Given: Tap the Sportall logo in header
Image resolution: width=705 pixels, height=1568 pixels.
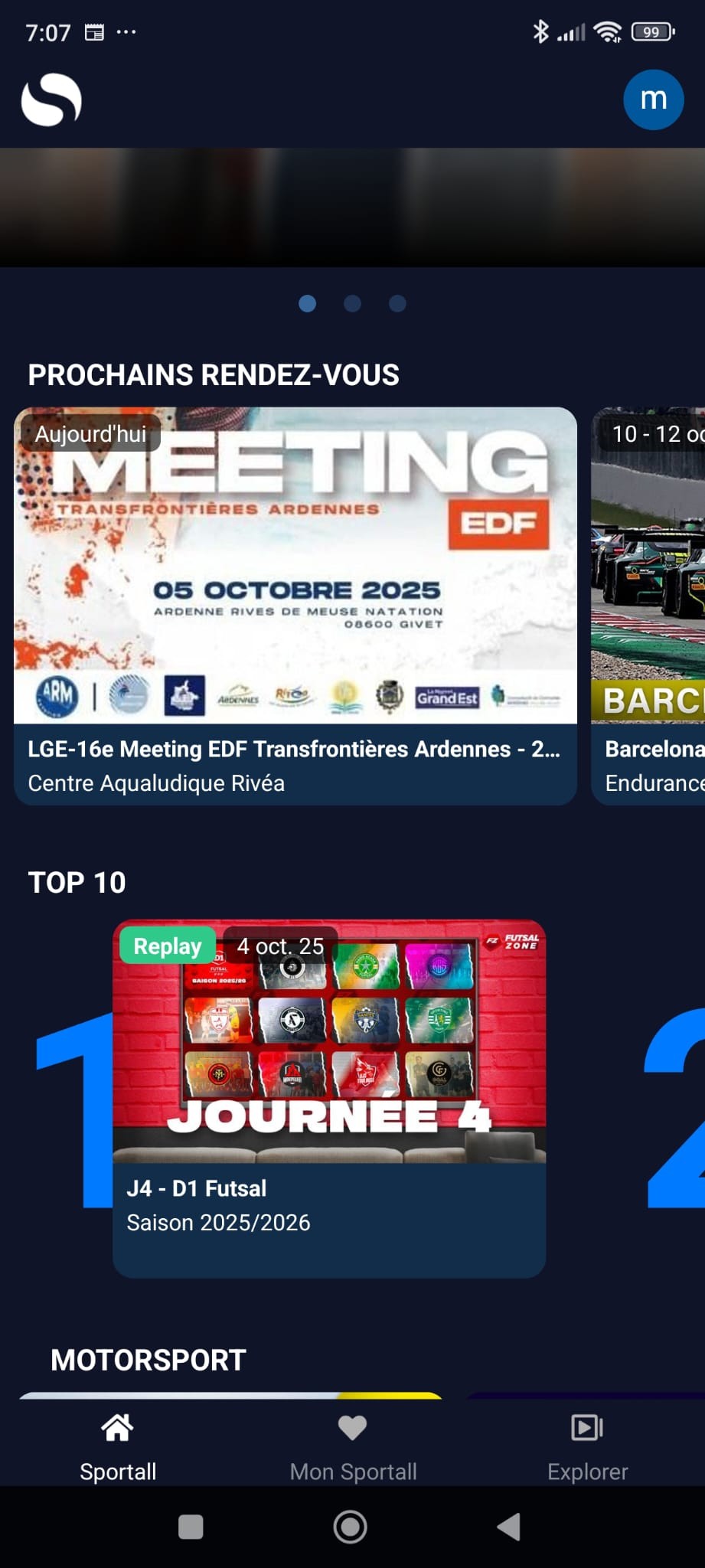Looking at the screenshot, I should [51, 100].
